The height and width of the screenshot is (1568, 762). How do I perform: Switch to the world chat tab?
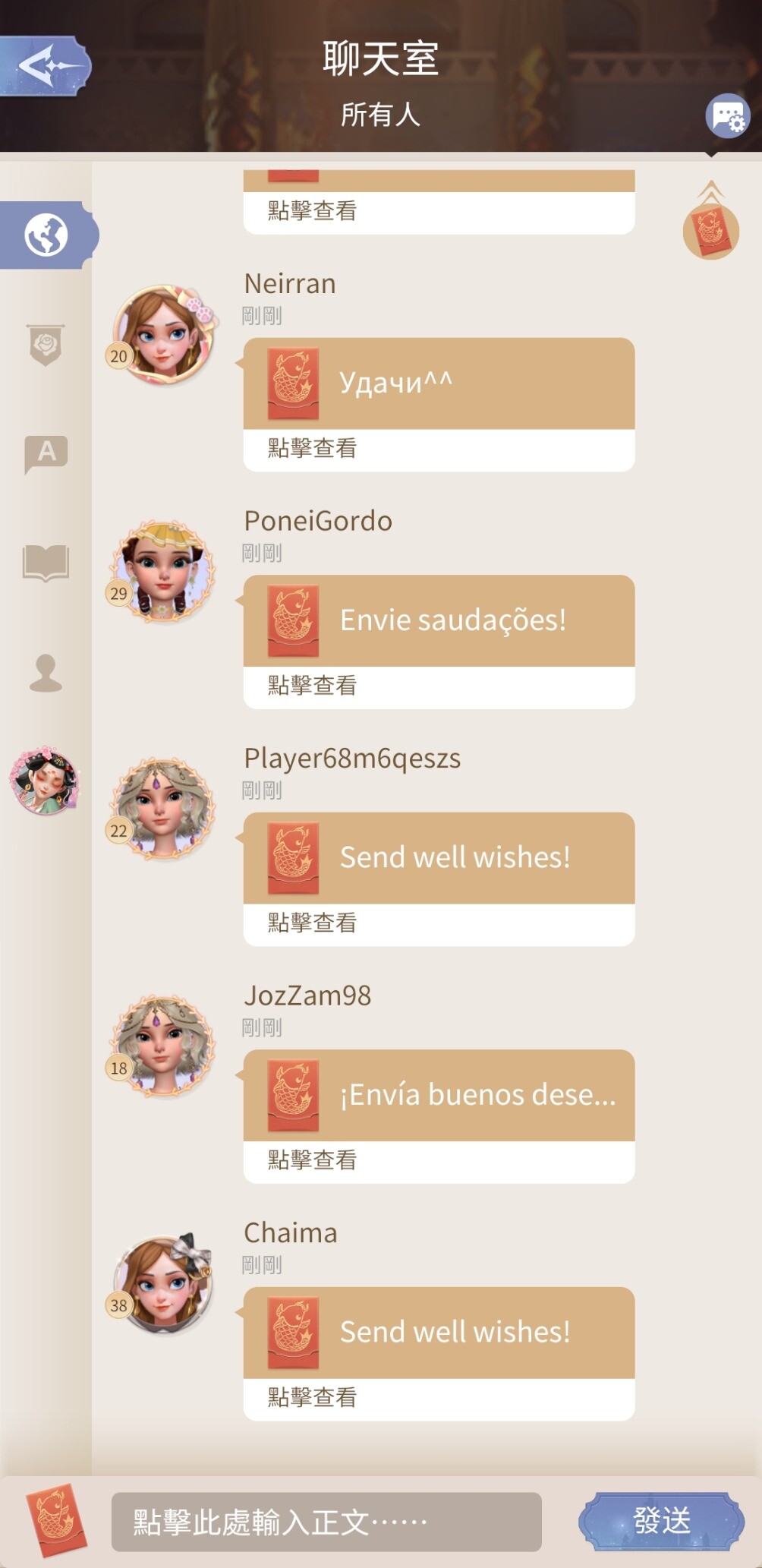click(47, 235)
